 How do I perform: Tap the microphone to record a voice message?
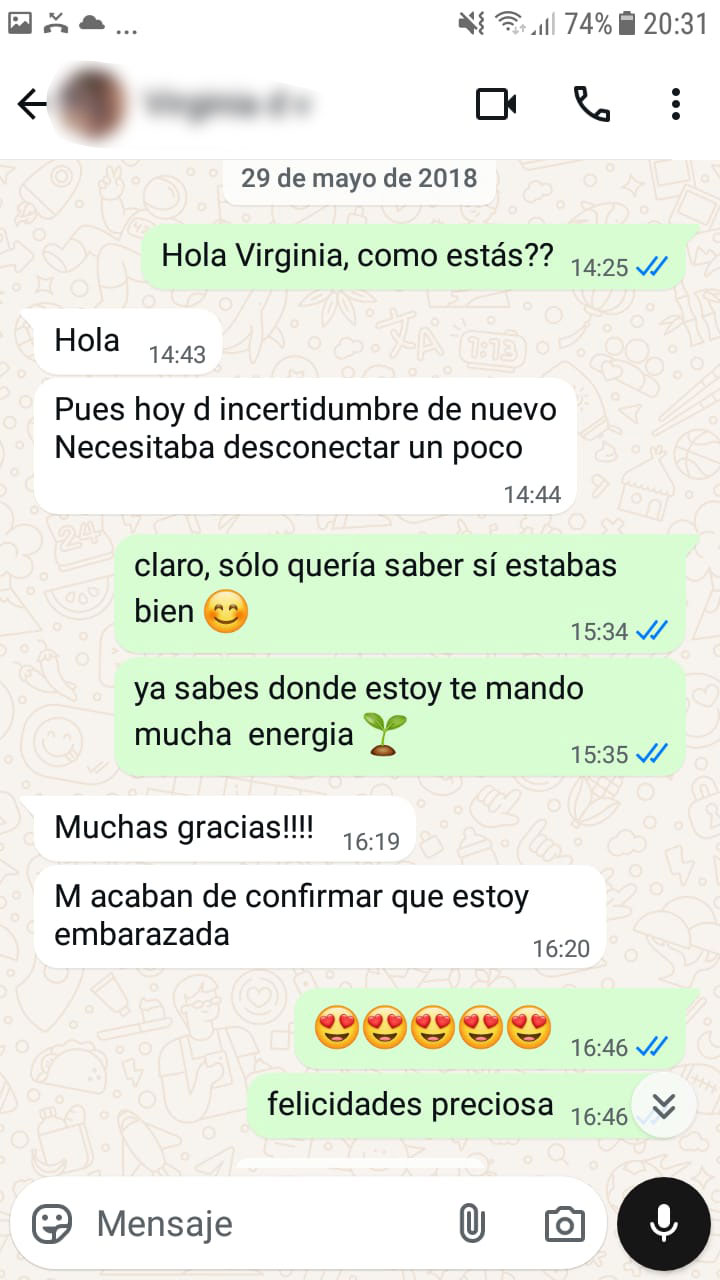[664, 1223]
